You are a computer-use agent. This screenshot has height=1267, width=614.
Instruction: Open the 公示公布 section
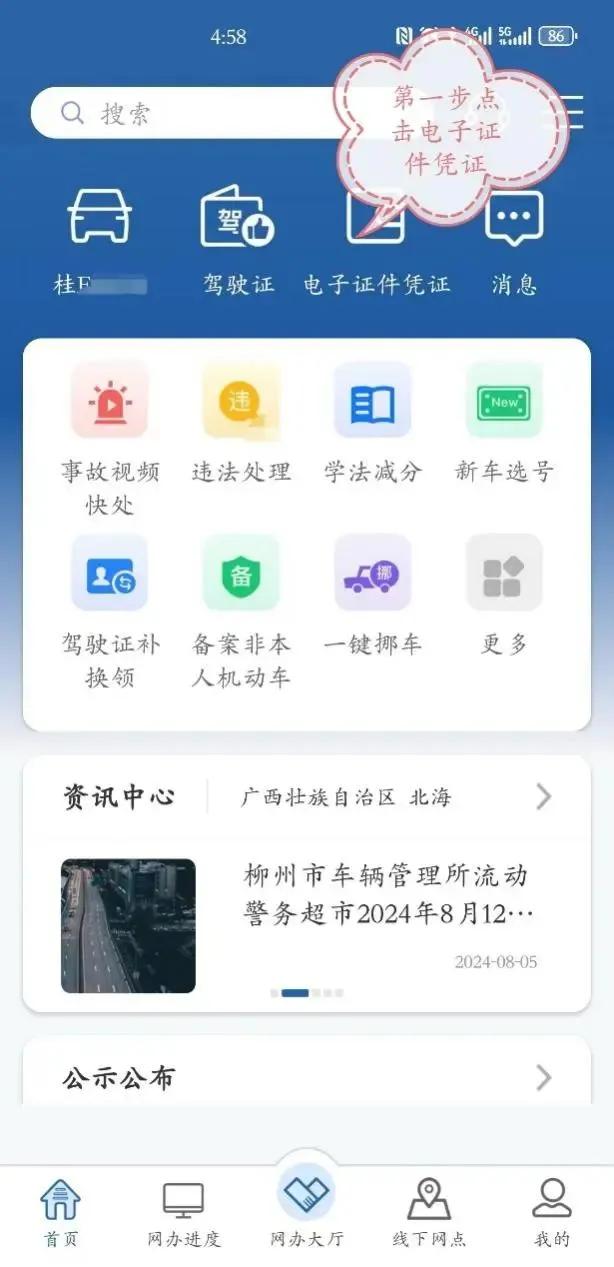click(307, 1076)
